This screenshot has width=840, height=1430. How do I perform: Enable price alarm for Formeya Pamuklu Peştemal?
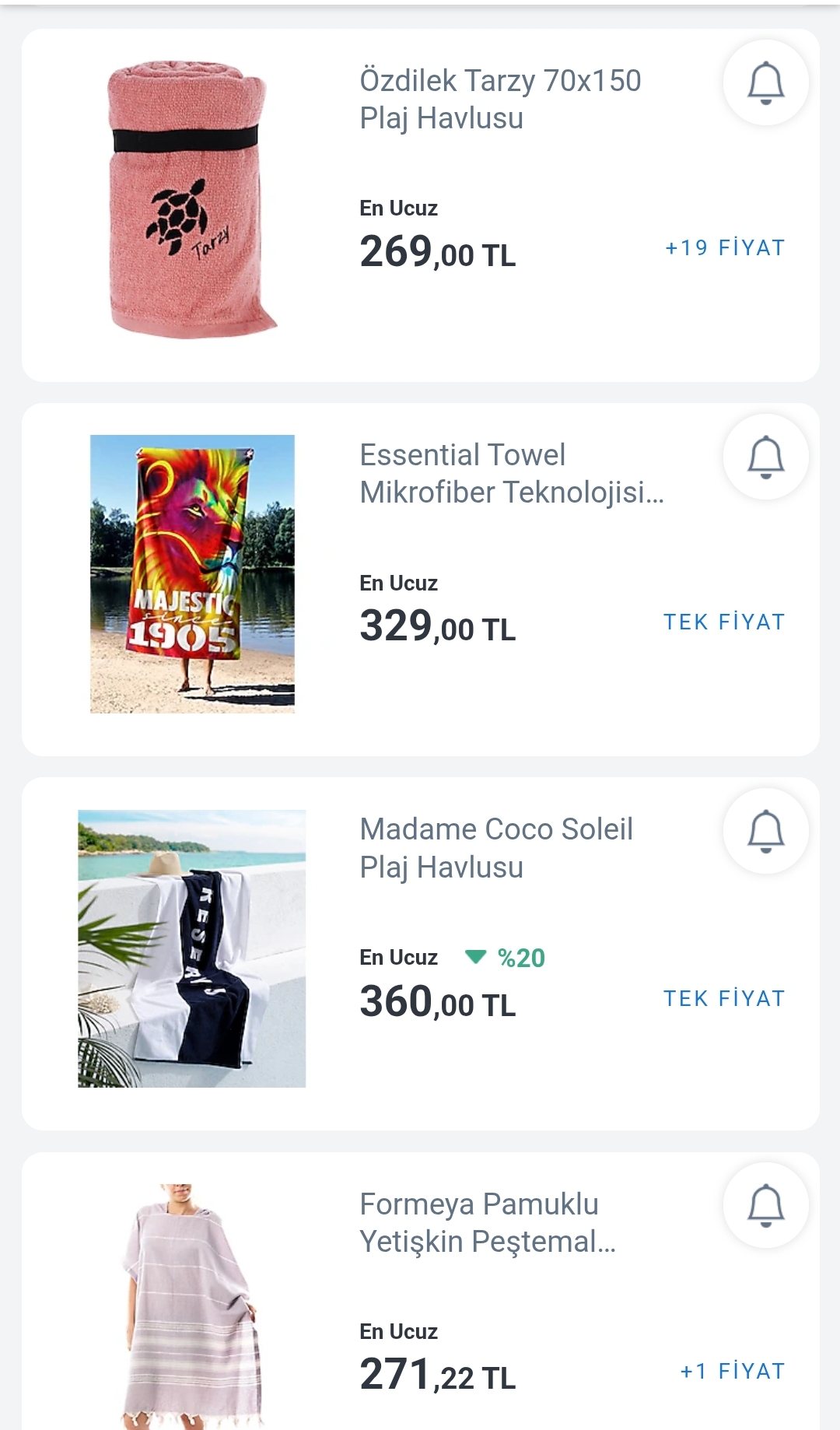click(765, 1205)
